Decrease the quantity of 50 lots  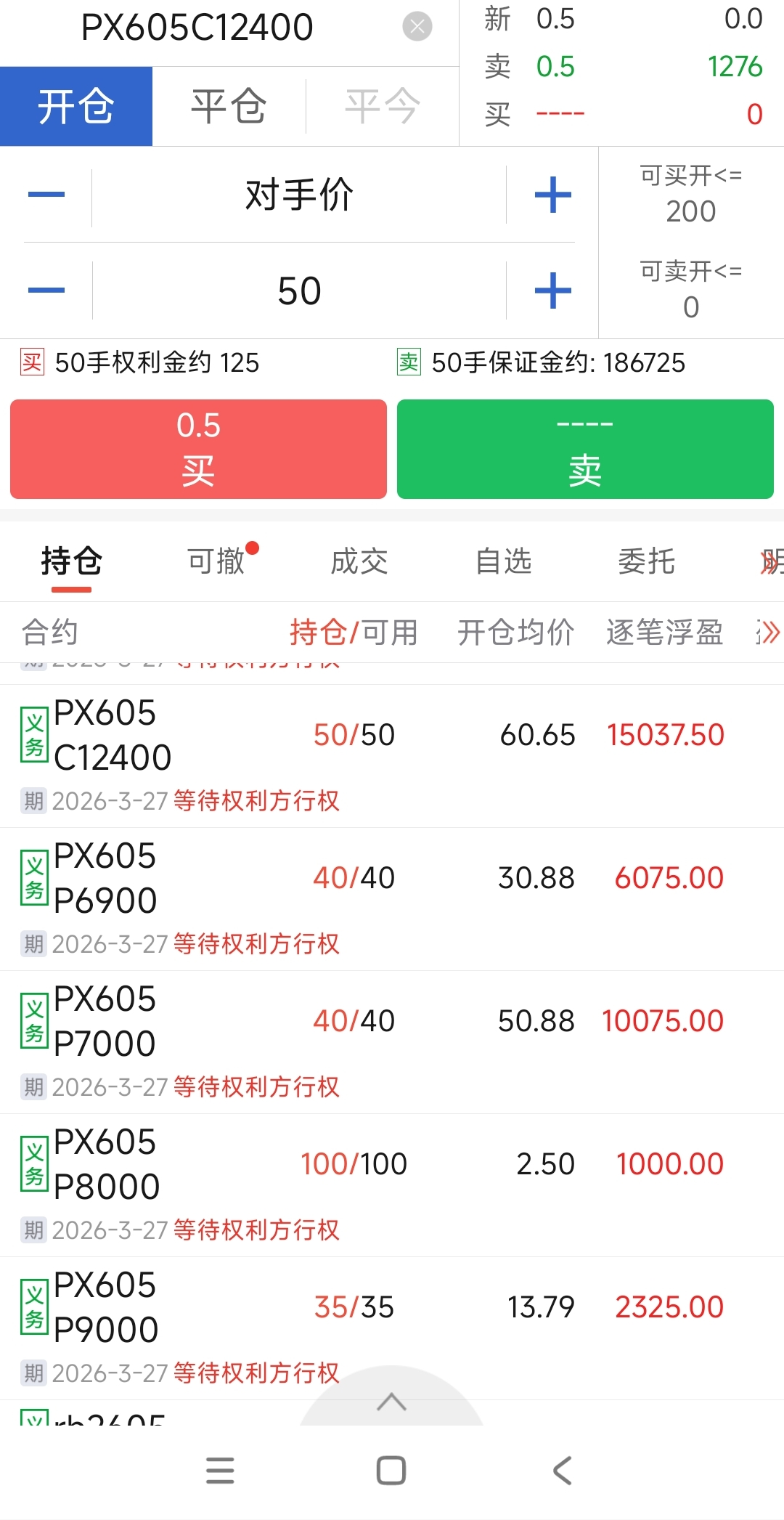tap(46, 290)
